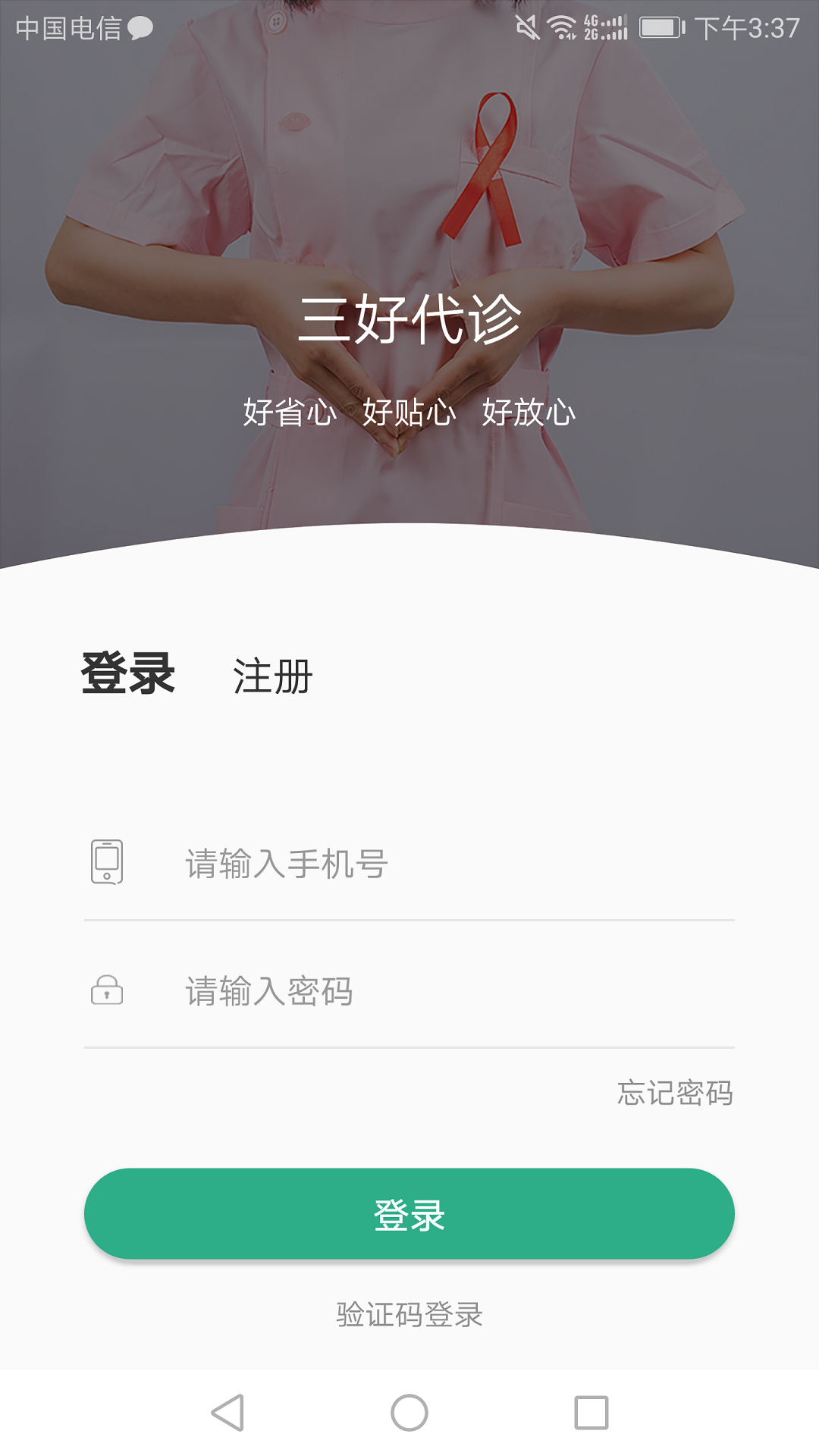
Task: Click the 请输入手机号 input field
Action: [x=379, y=864]
